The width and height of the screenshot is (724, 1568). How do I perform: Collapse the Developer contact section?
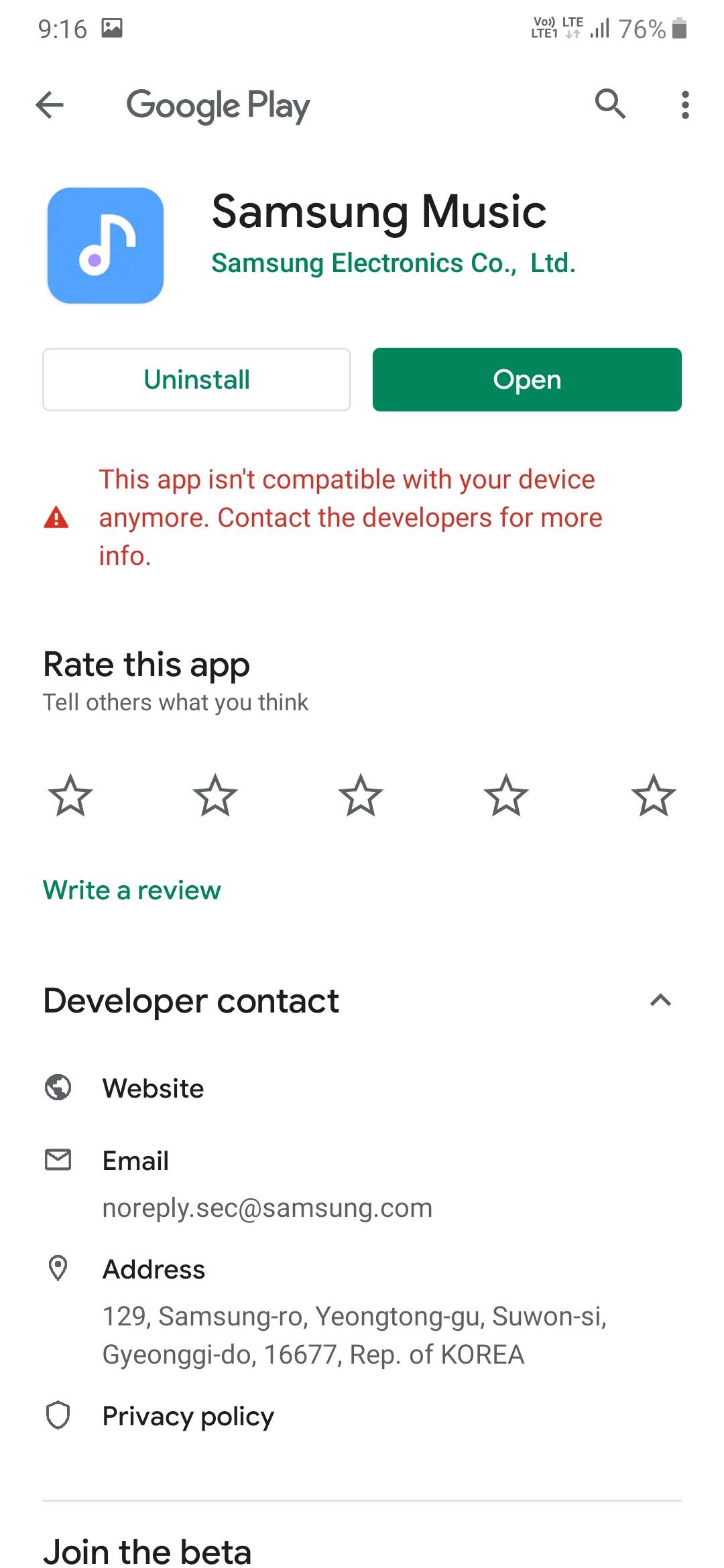pos(660,1000)
